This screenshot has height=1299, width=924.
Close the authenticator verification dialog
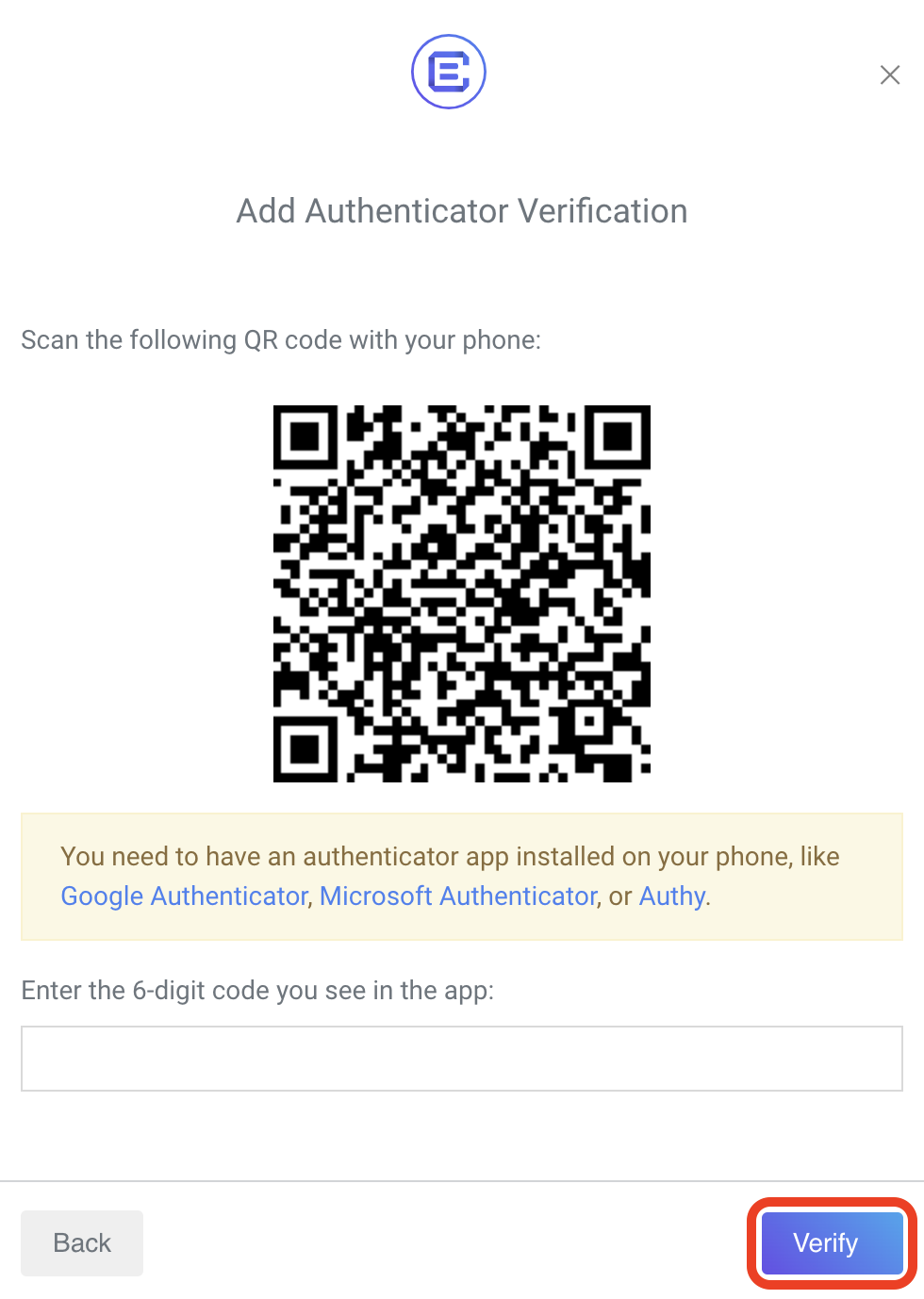tap(889, 75)
